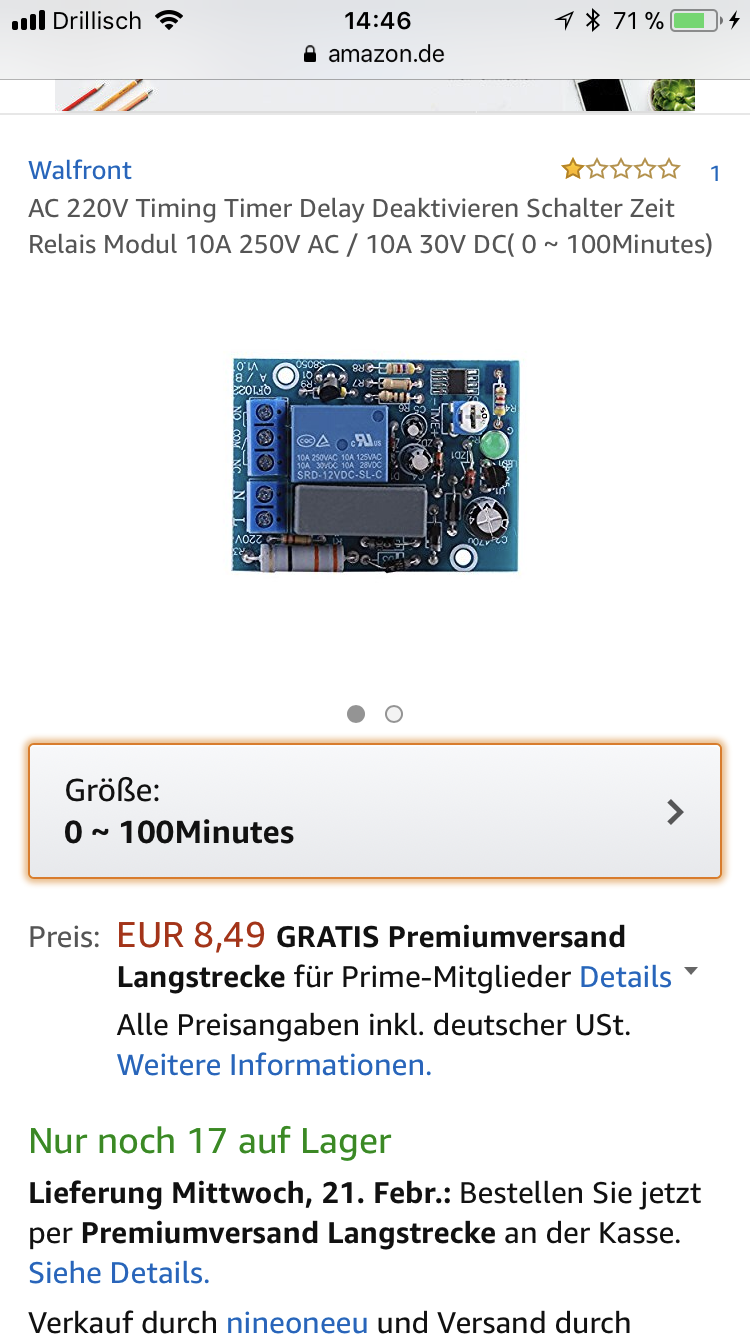Open the Walfront brand link
This screenshot has height=1334, width=750.
[80, 170]
